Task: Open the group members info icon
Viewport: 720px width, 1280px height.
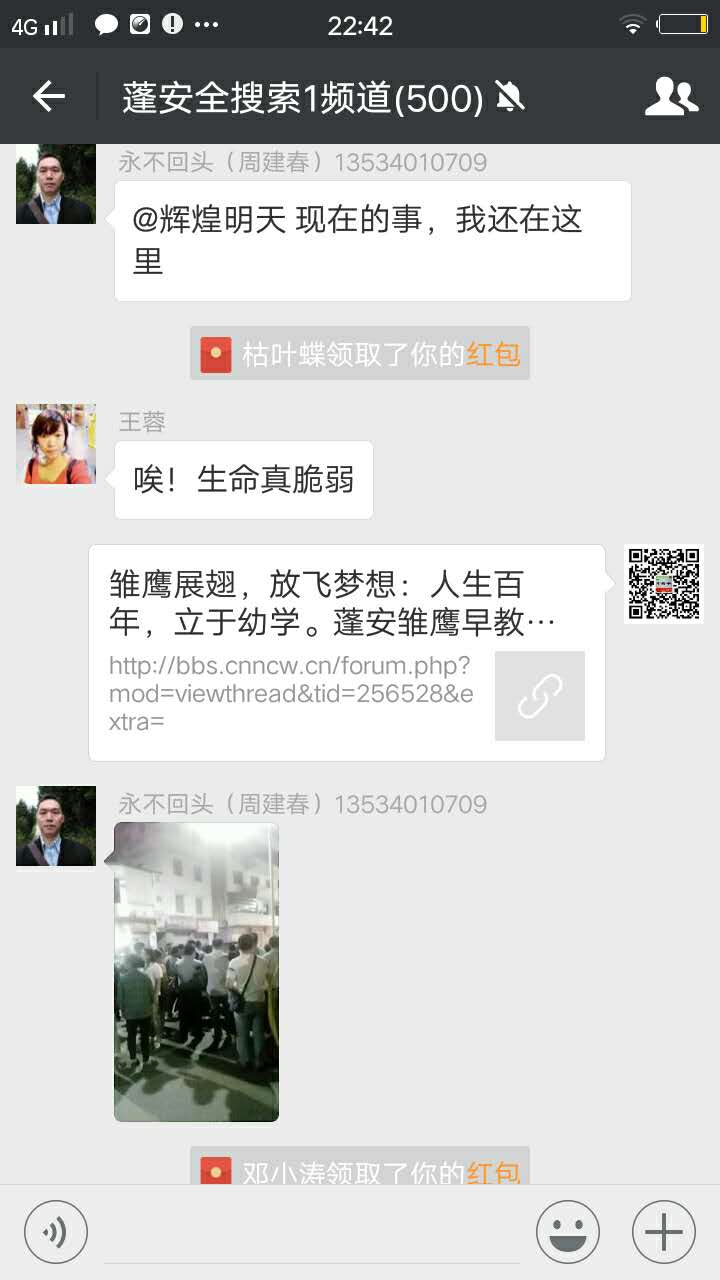Action: 671,96
